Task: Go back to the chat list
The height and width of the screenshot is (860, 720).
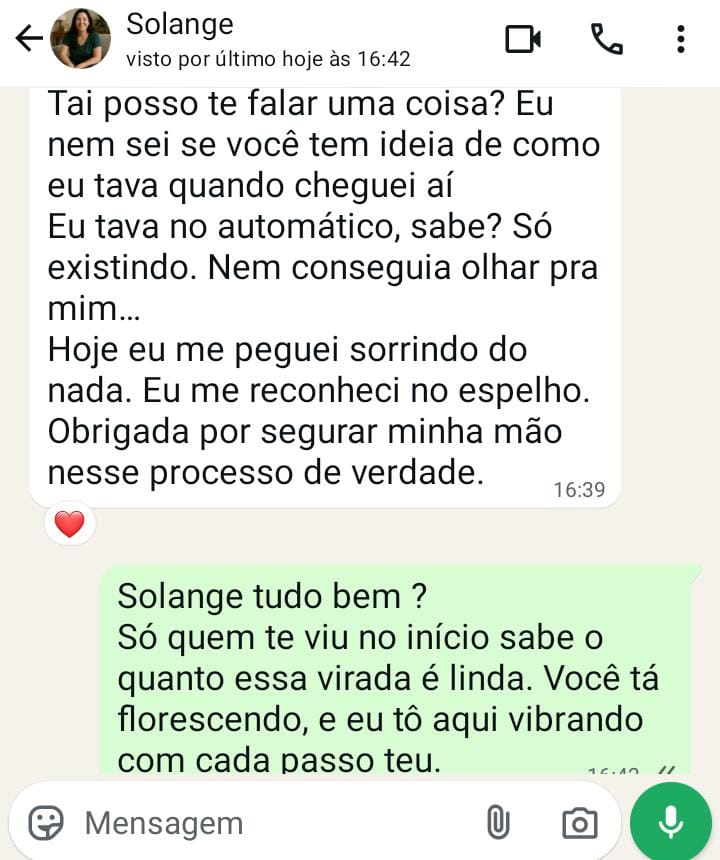Action: tap(28, 39)
